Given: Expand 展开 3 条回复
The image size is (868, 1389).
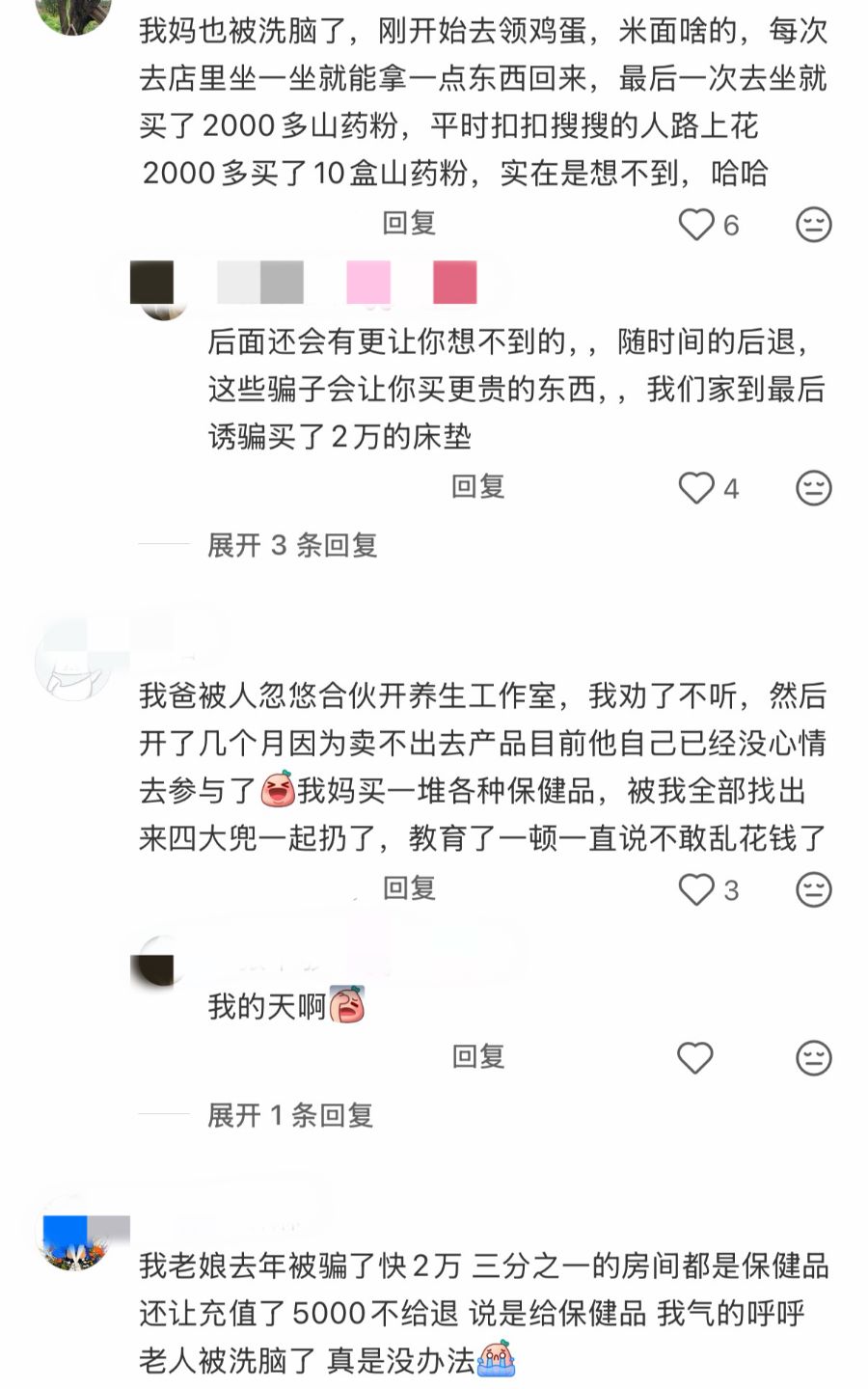Looking at the screenshot, I should [291, 545].
